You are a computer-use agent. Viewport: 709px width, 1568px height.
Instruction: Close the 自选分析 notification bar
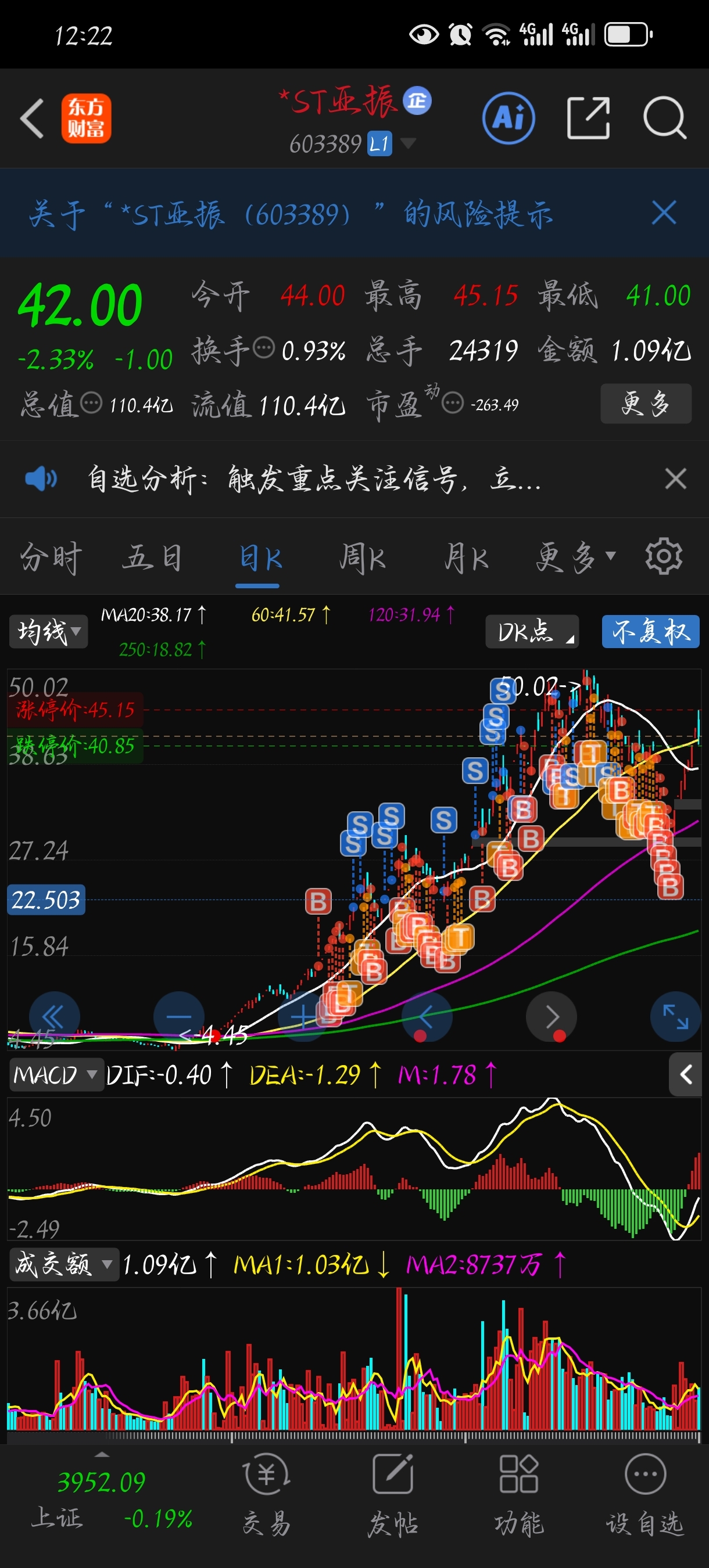tap(675, 479)
